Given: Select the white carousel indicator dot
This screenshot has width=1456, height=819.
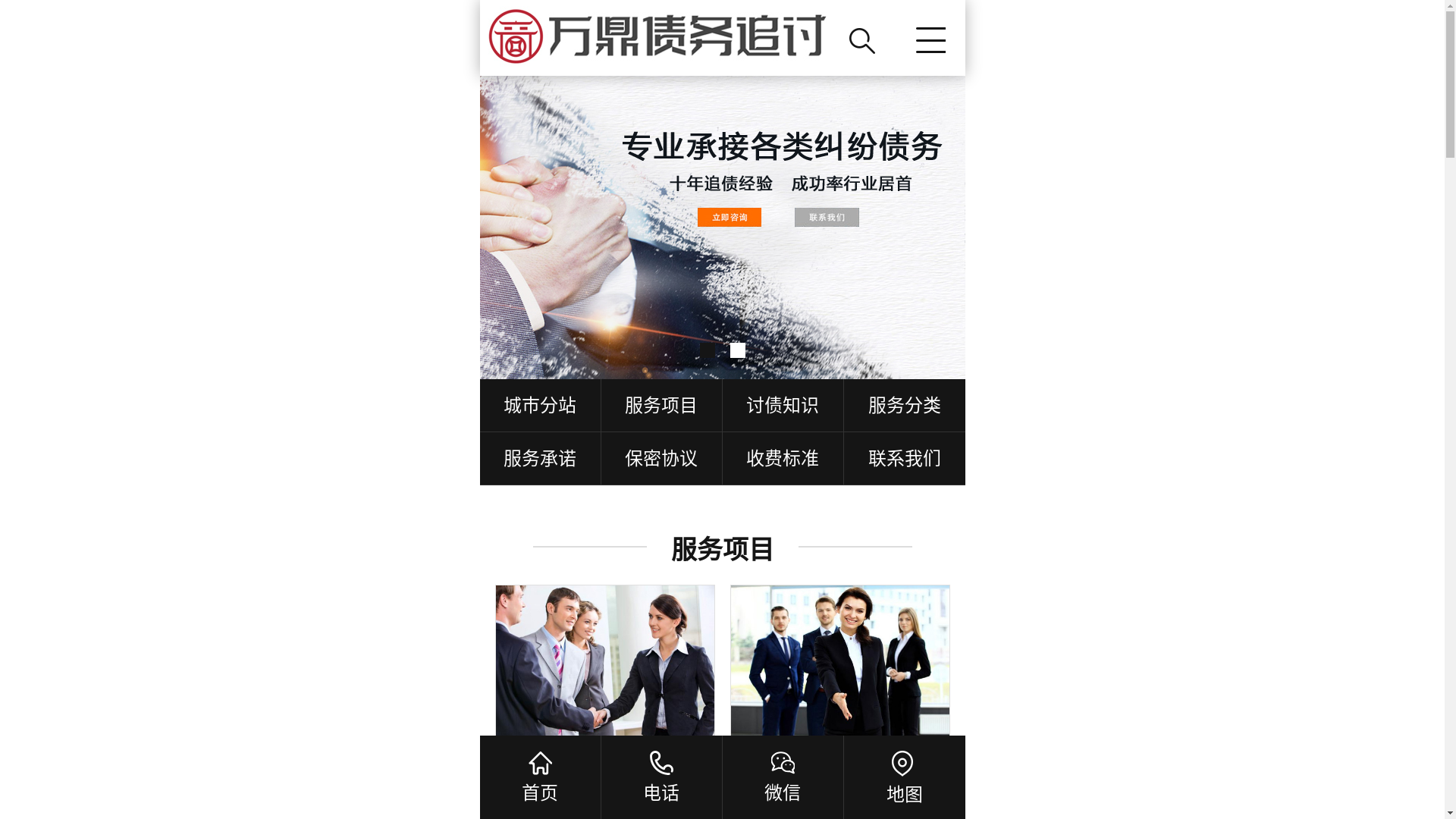Looking at the screenshot, I should coord(737,350).
